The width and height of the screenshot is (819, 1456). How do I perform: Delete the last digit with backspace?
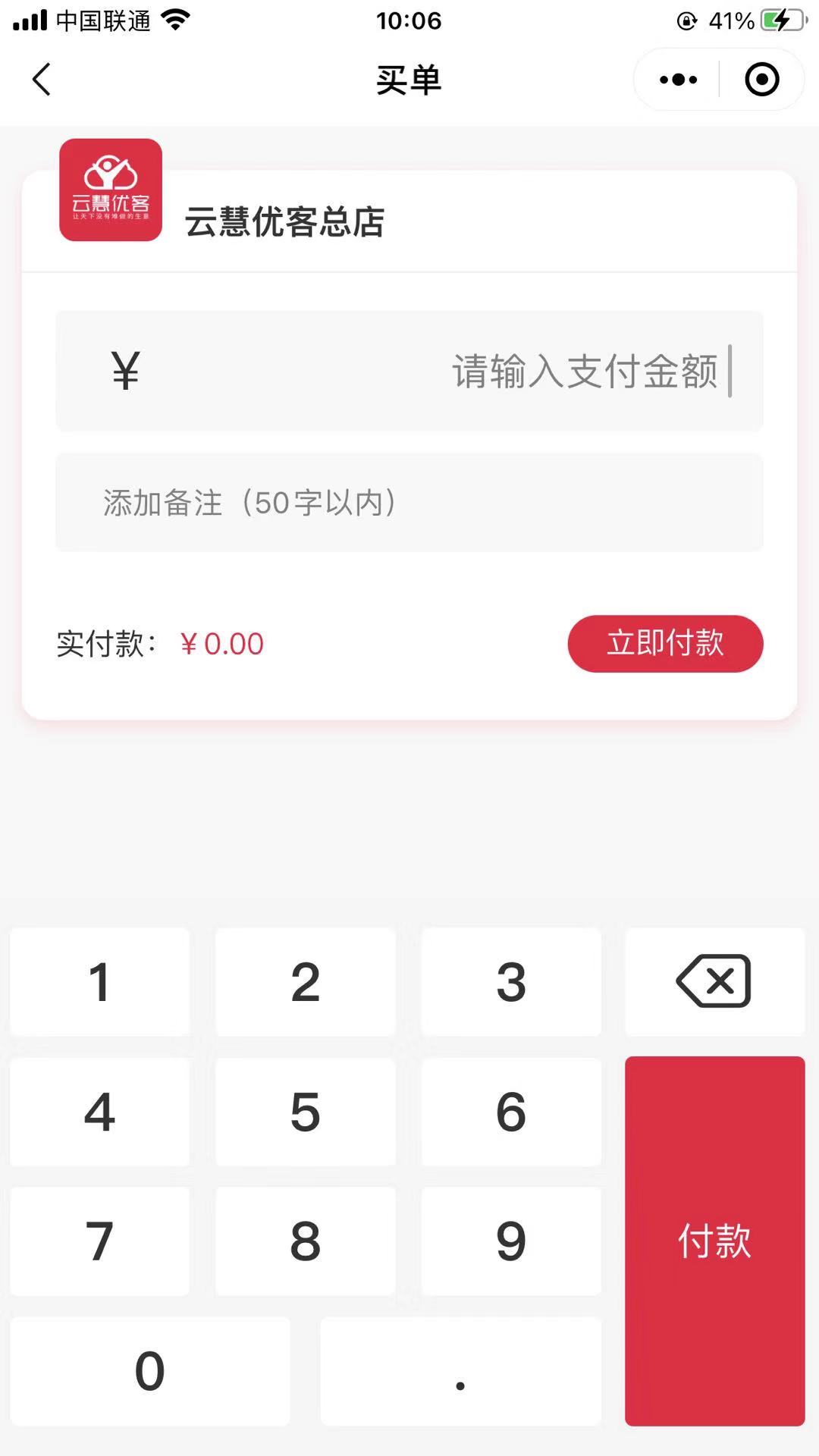[714, 981]
